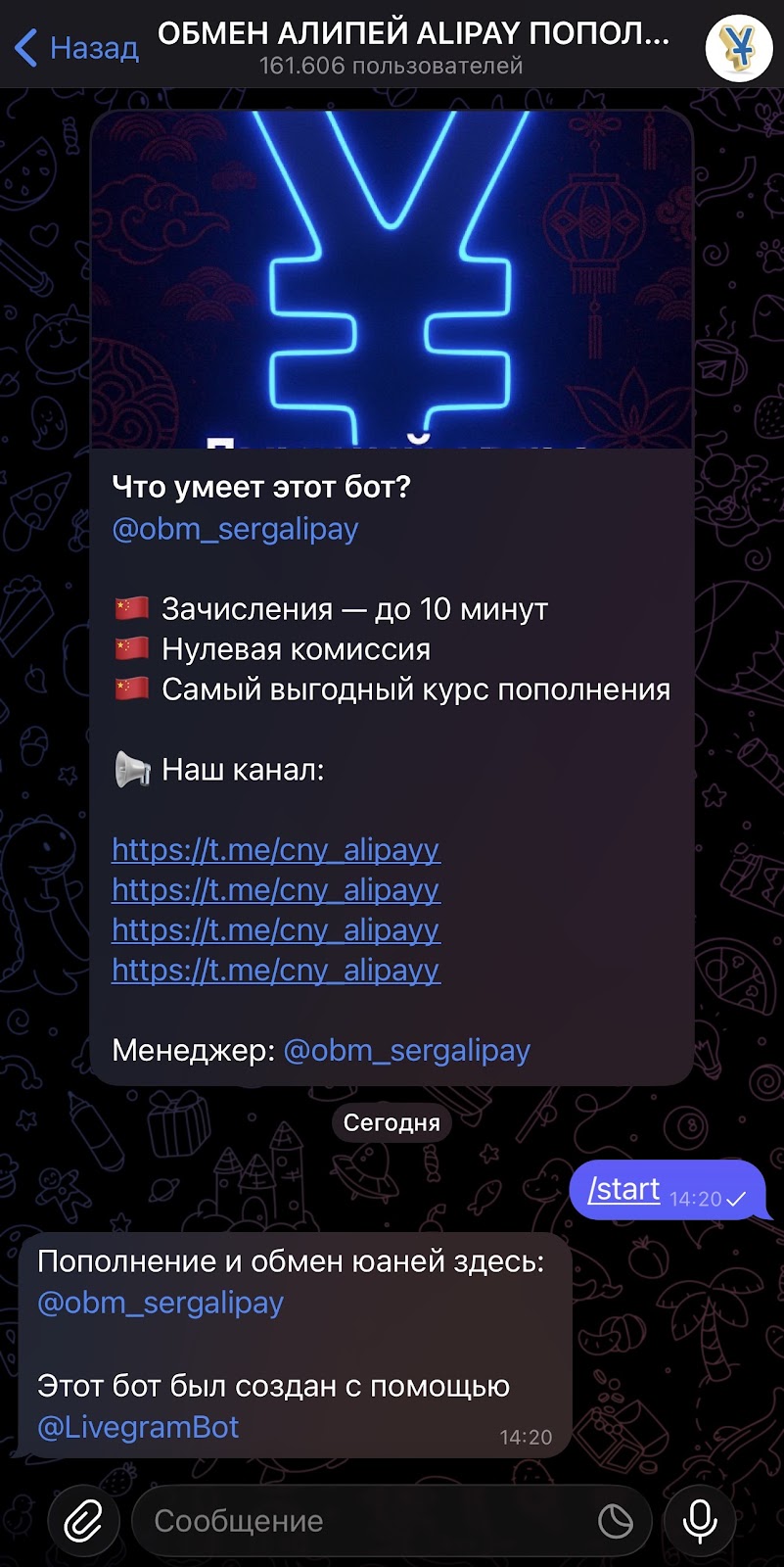The height and width of the screenshot is (1567, 784).
Task: Open @obm_sergalipay under 'Пополнение и обмен юаней здесь'
Action: click(161, 1304)
